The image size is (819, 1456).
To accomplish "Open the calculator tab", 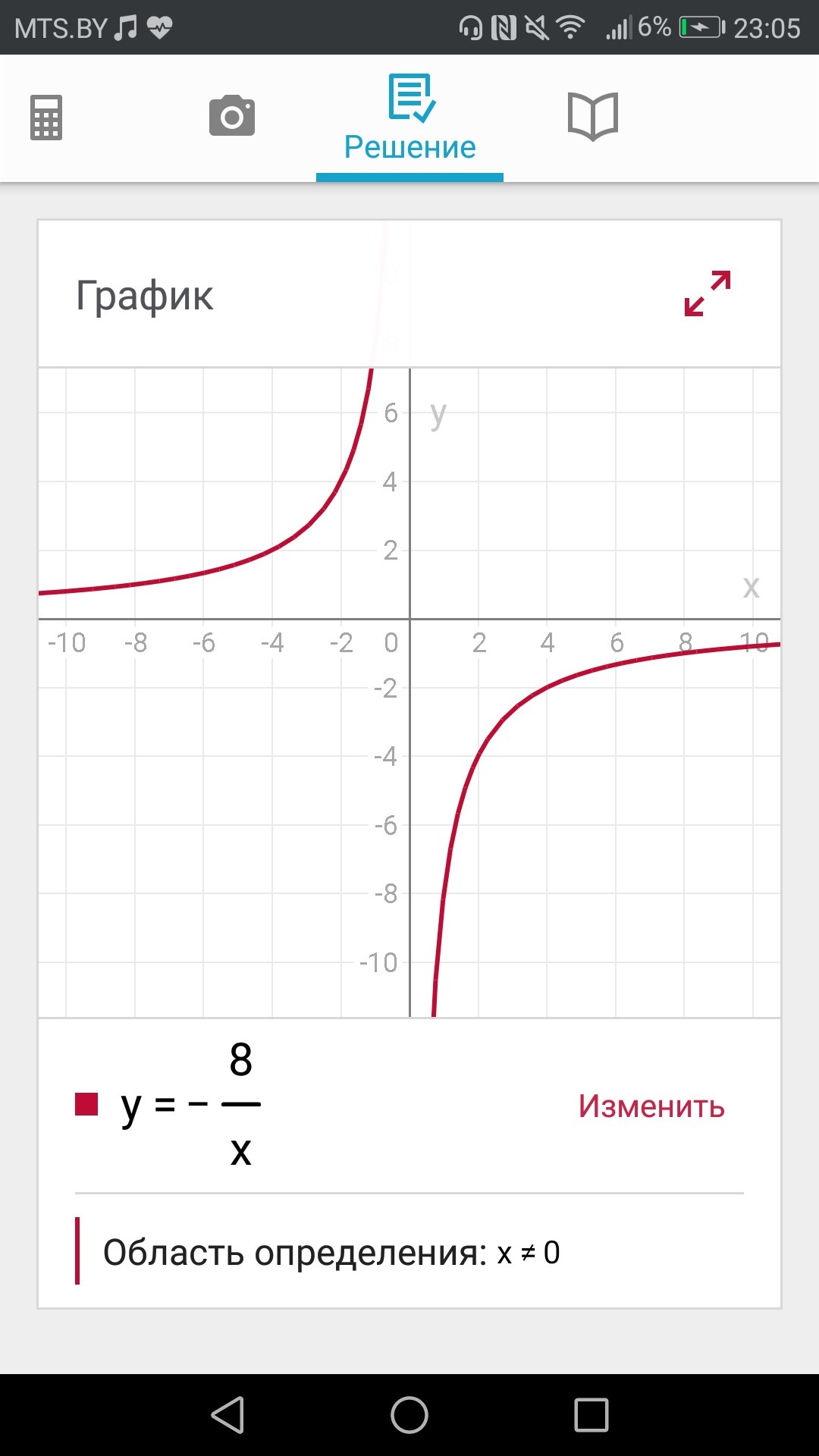I will click(x=46, y=118).
